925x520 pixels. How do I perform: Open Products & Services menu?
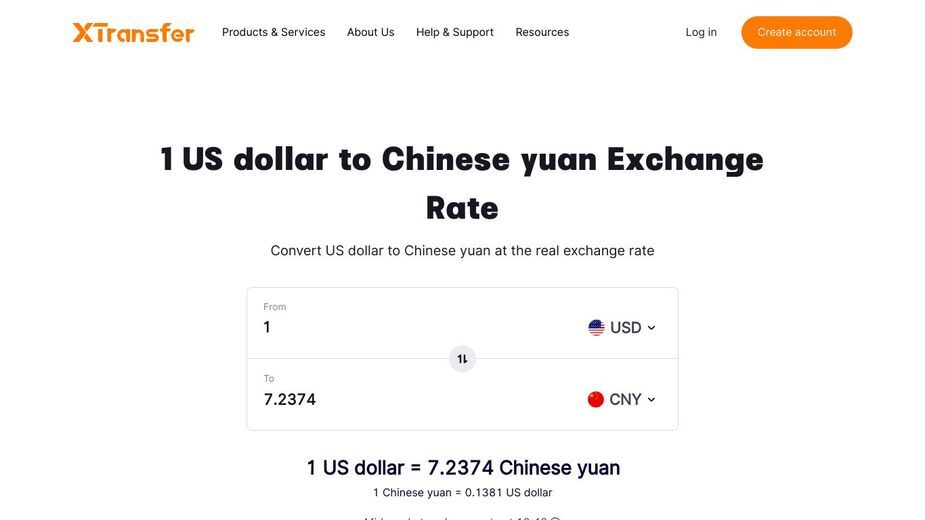coord(273,32)
